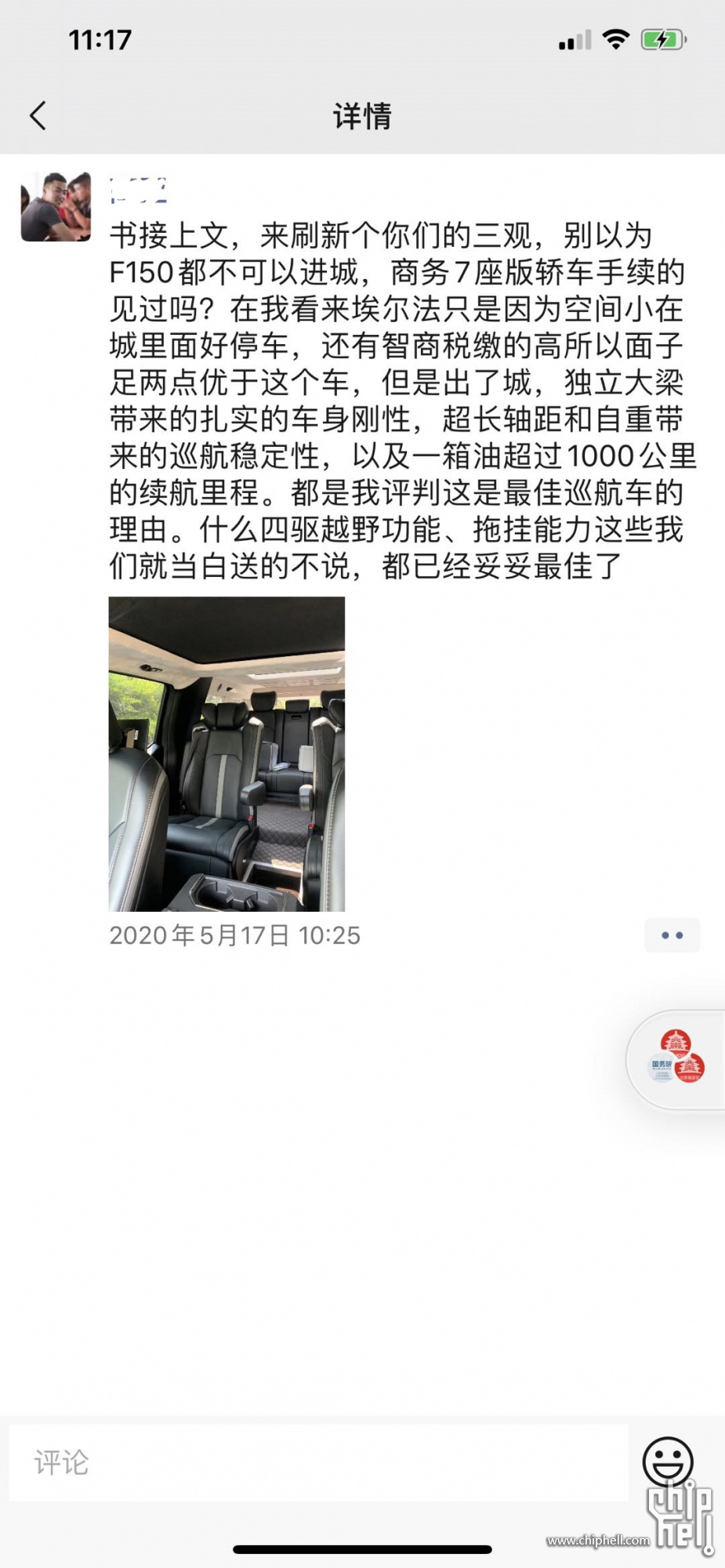This screenshot has height=1568, width=725.
Task: Open the poster's profile avatar
Action: [x=56, y=207]
